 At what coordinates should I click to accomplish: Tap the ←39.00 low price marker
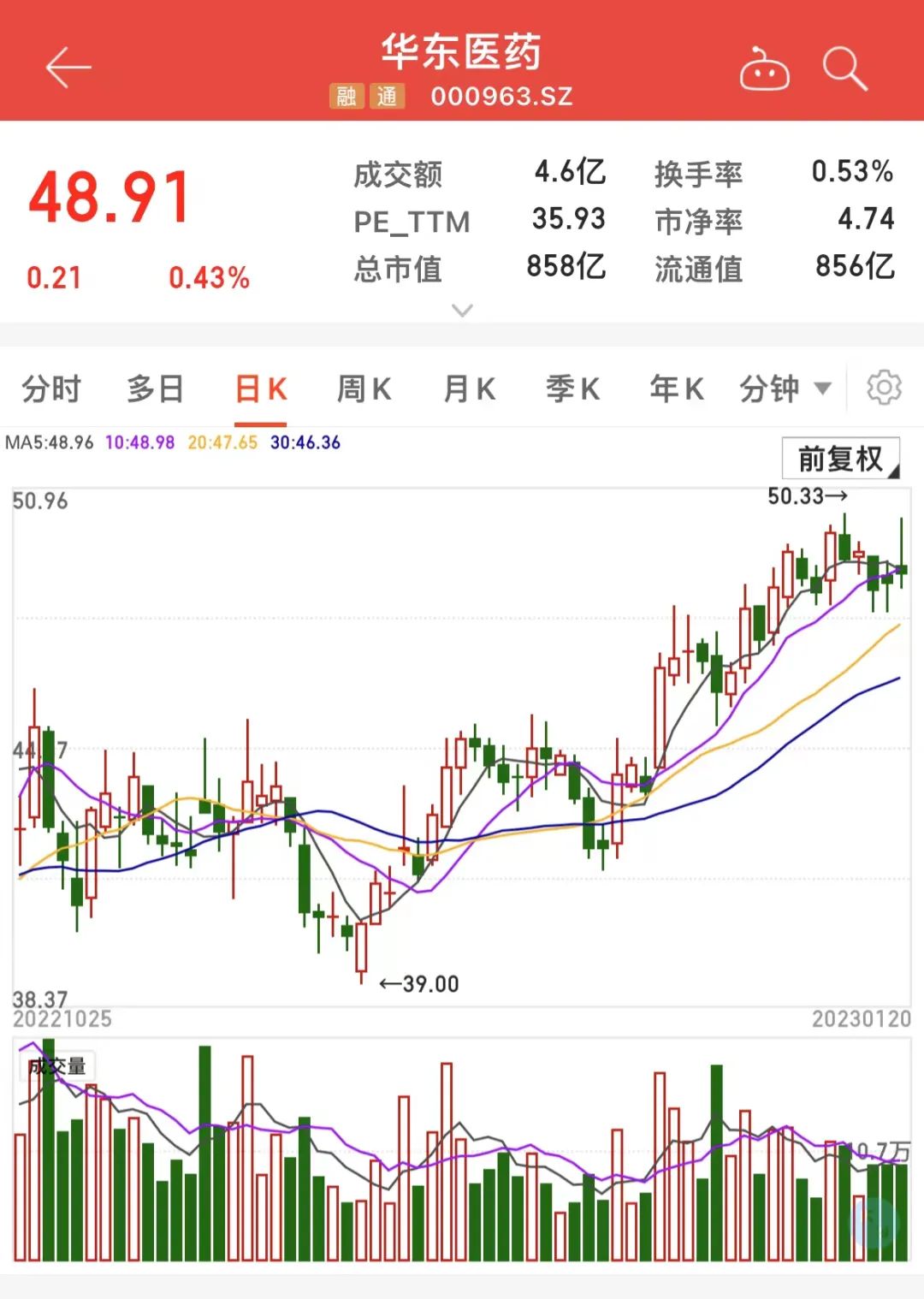point(422,982)
